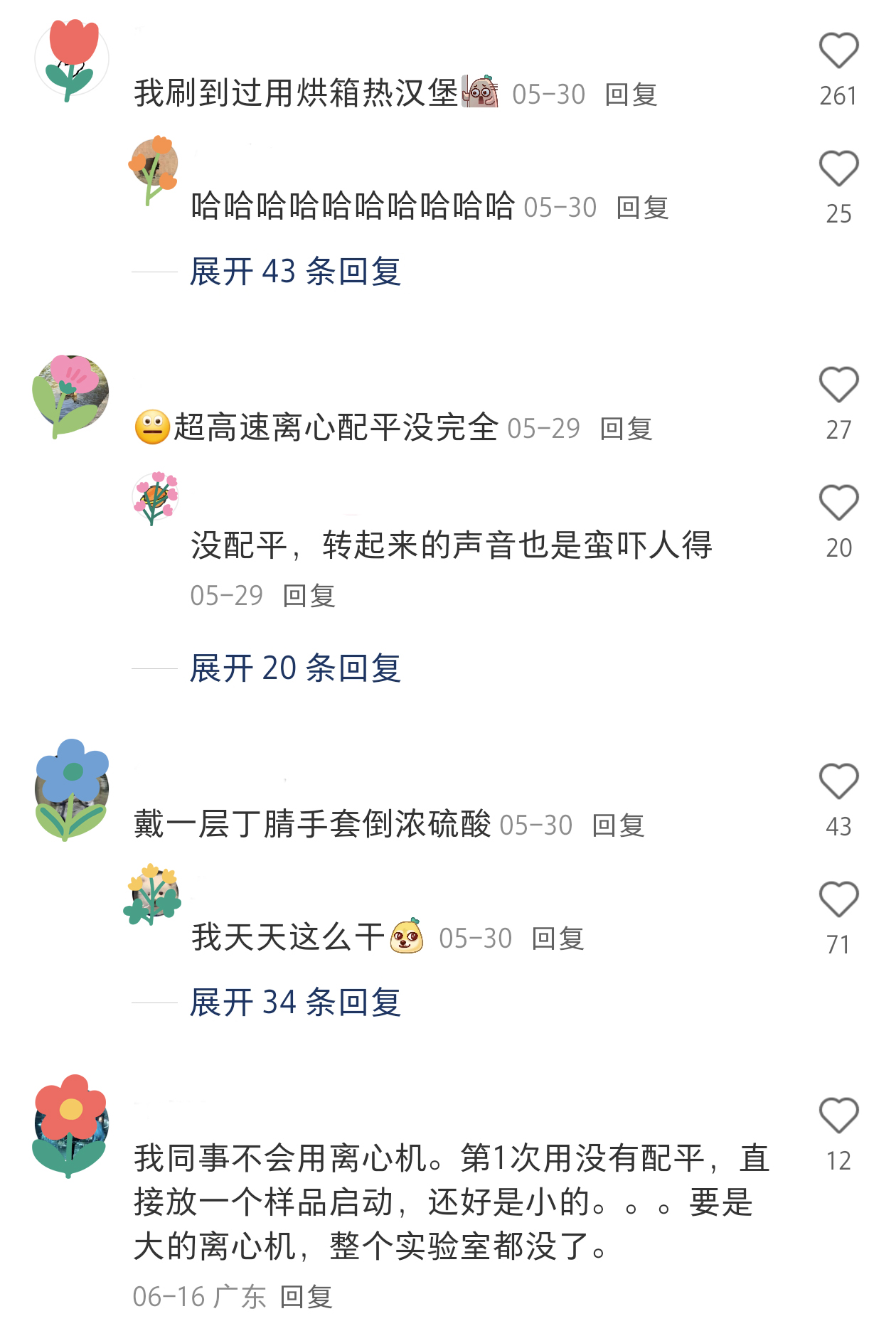Reply to the 丁腈手套倒浓硫酸 comment
The width and height of the screenshot is (896, 1326).
[x=618, y=825]
